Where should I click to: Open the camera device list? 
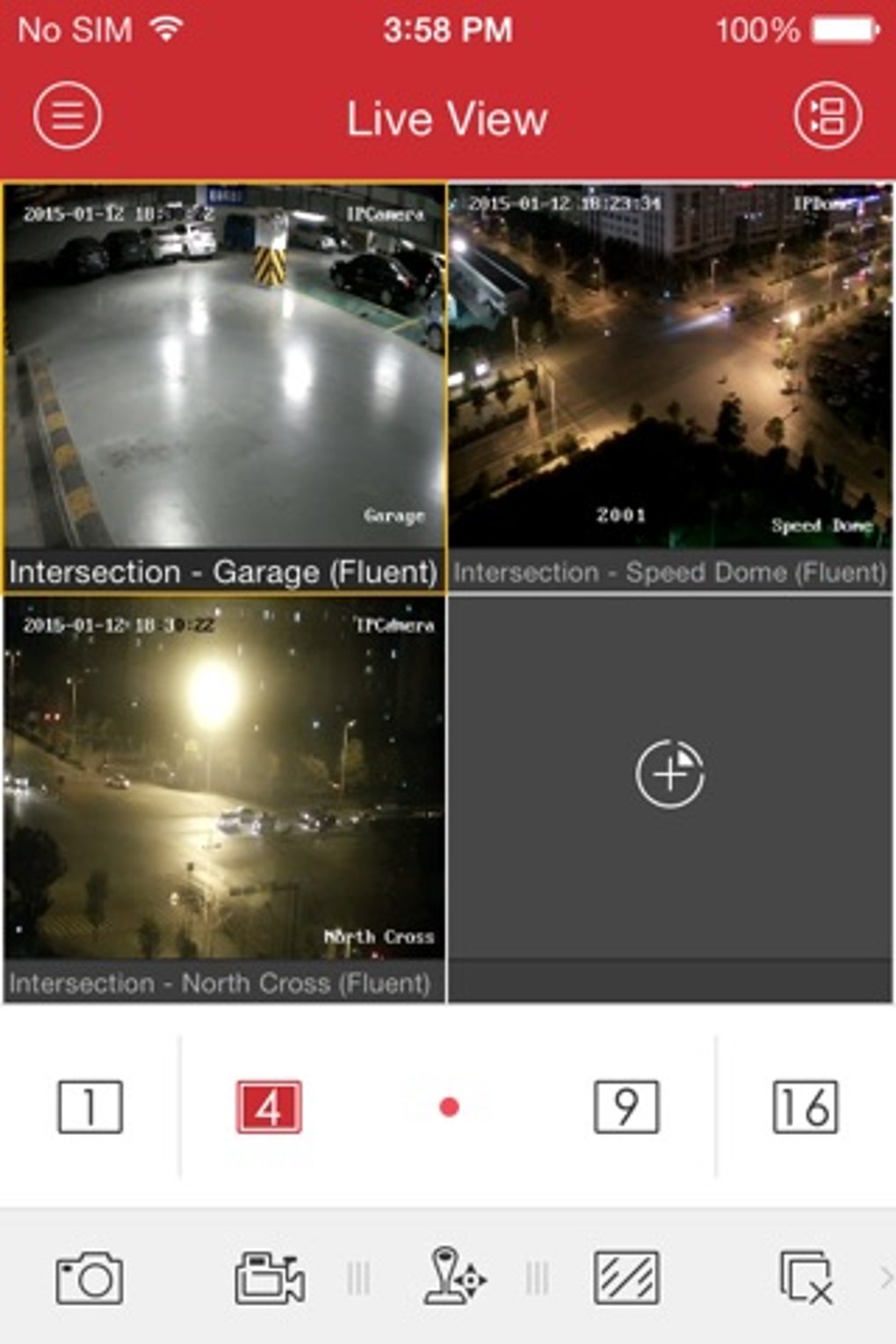[x=827, y=115]
